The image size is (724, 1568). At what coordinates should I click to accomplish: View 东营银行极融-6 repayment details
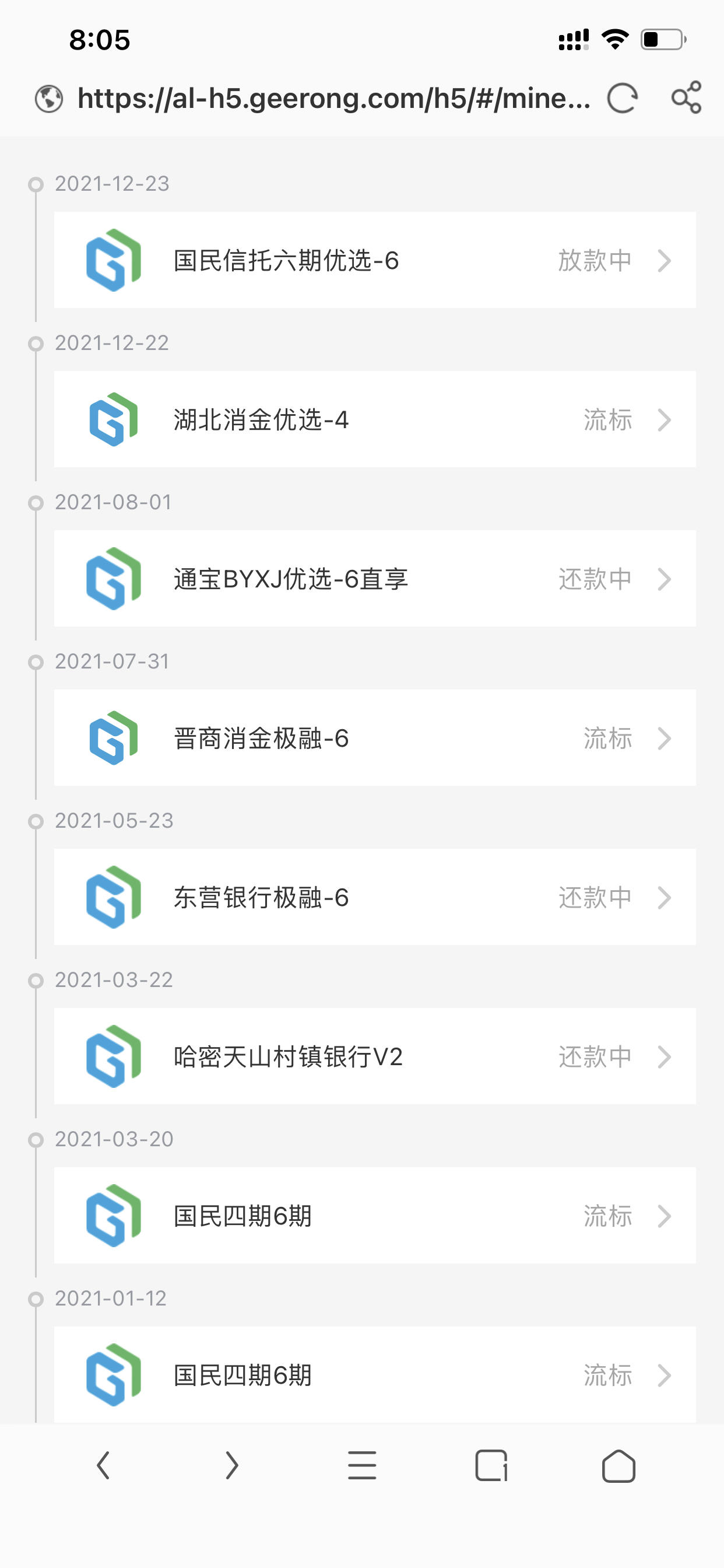(375, 897)
